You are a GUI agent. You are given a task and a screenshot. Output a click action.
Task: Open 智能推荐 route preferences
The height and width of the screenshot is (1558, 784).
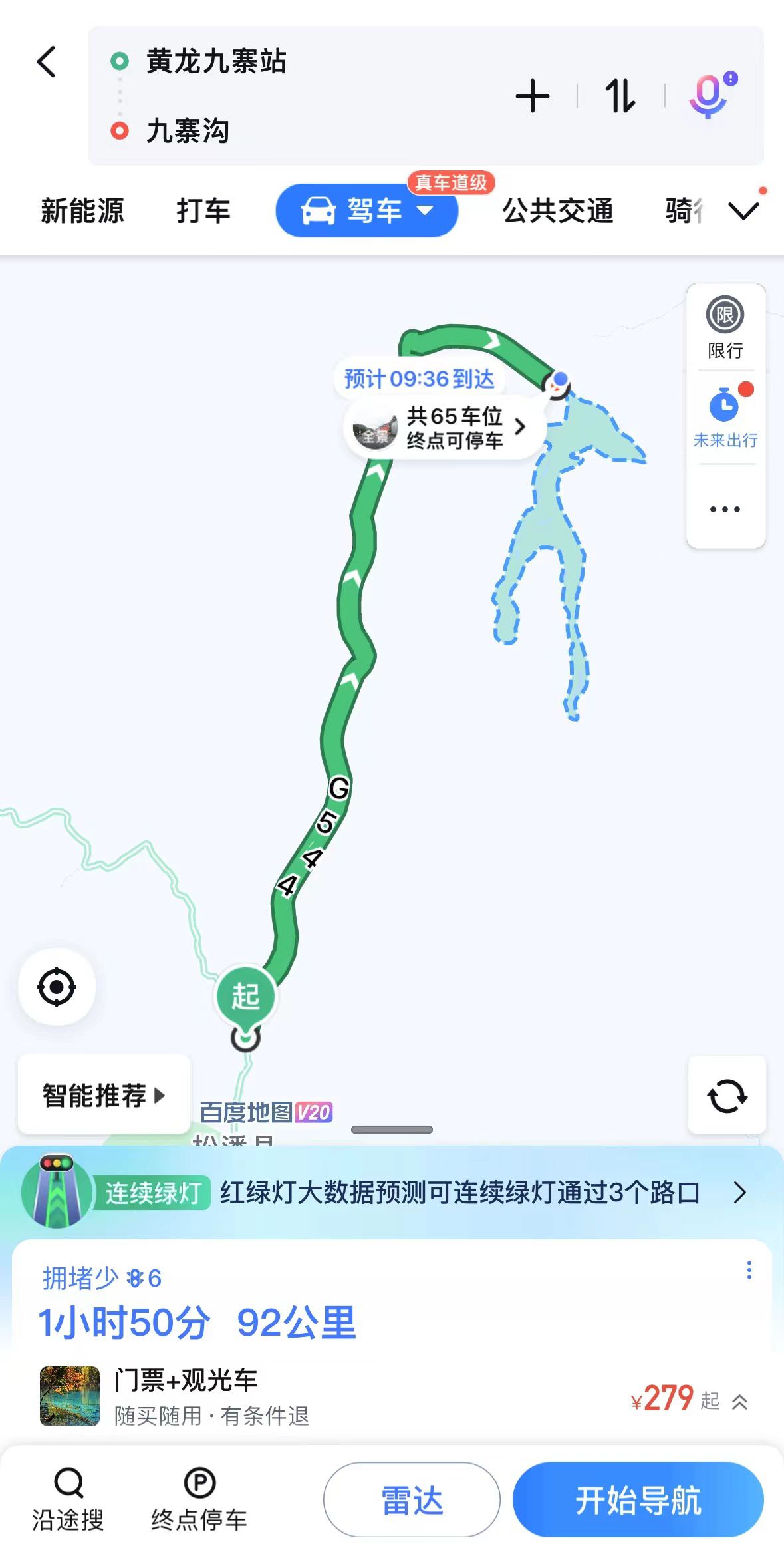coord(104,1094)
